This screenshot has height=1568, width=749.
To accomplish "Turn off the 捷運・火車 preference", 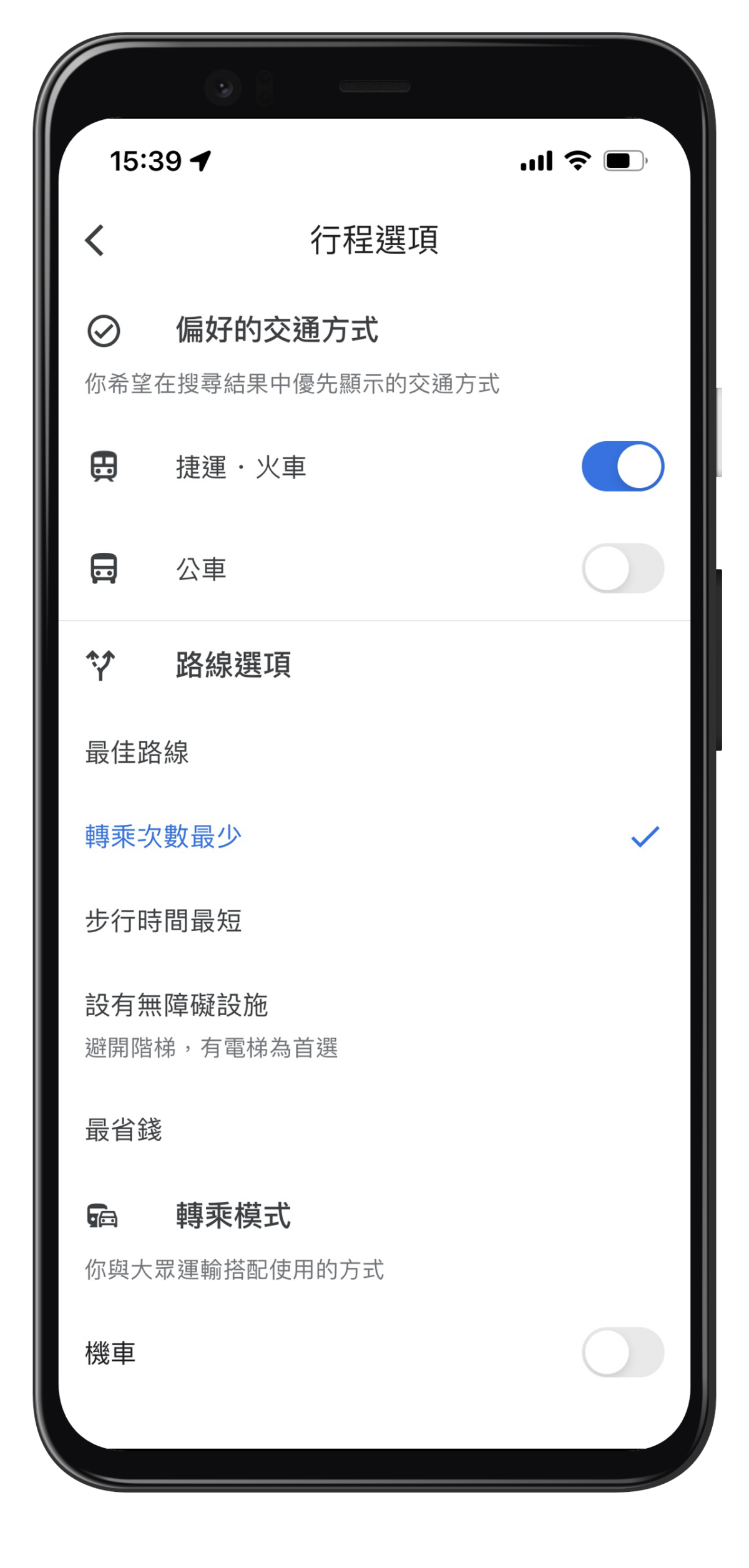I will pyautogui.click(x=622, y=467).
